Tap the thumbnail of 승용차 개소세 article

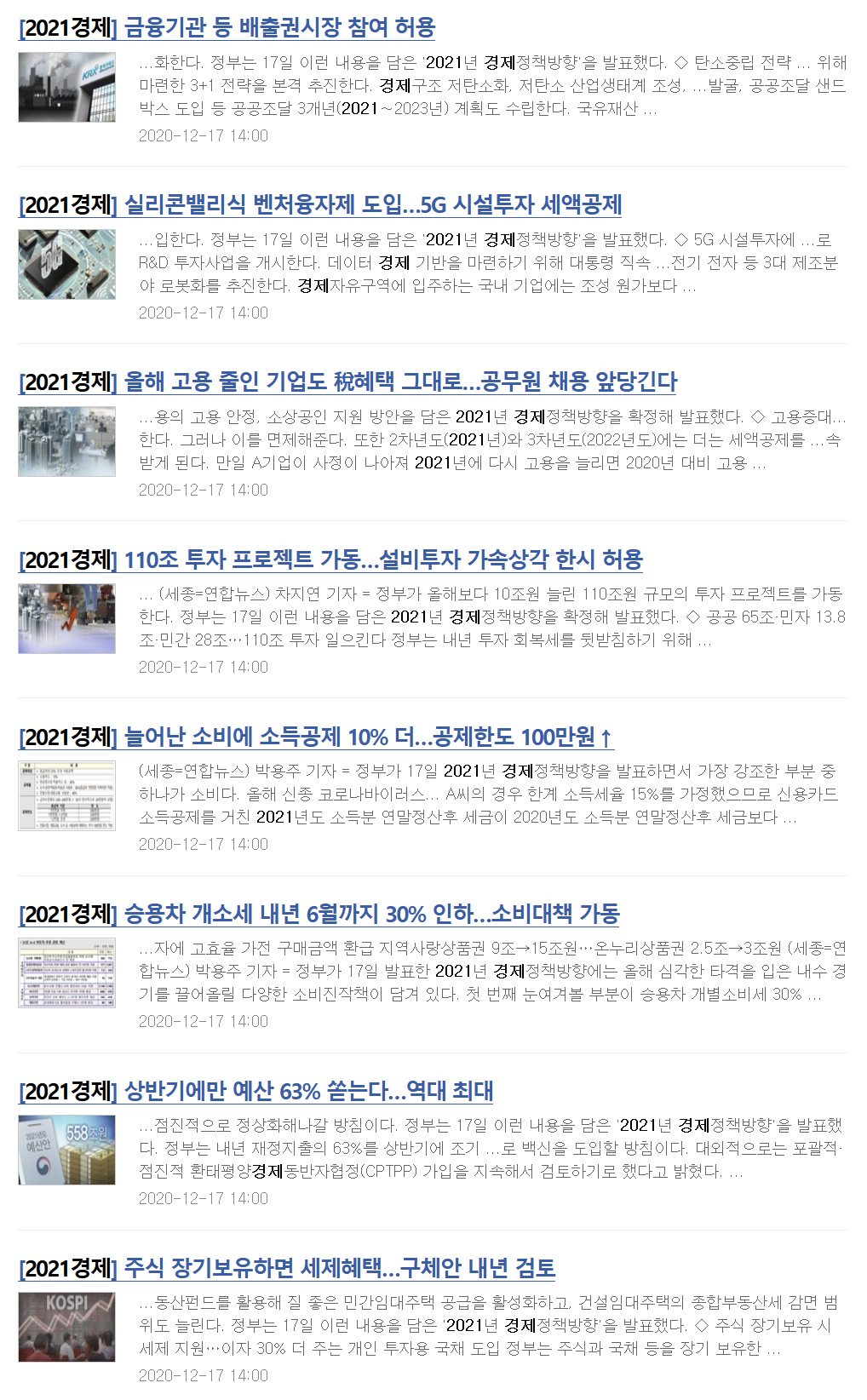coord(66,973)
